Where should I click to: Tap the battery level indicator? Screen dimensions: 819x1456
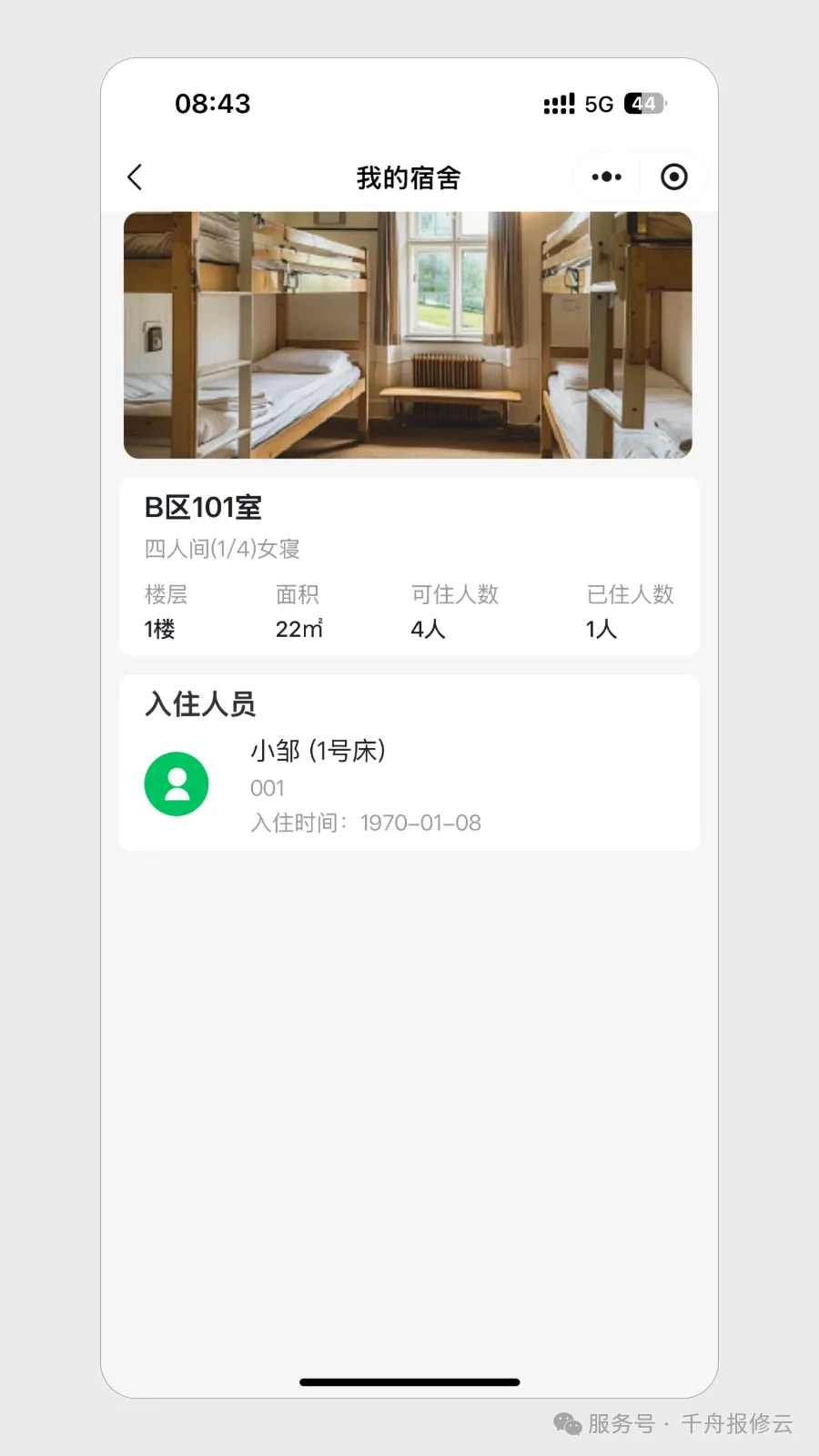pyautogui.click(x=644, y=103)
